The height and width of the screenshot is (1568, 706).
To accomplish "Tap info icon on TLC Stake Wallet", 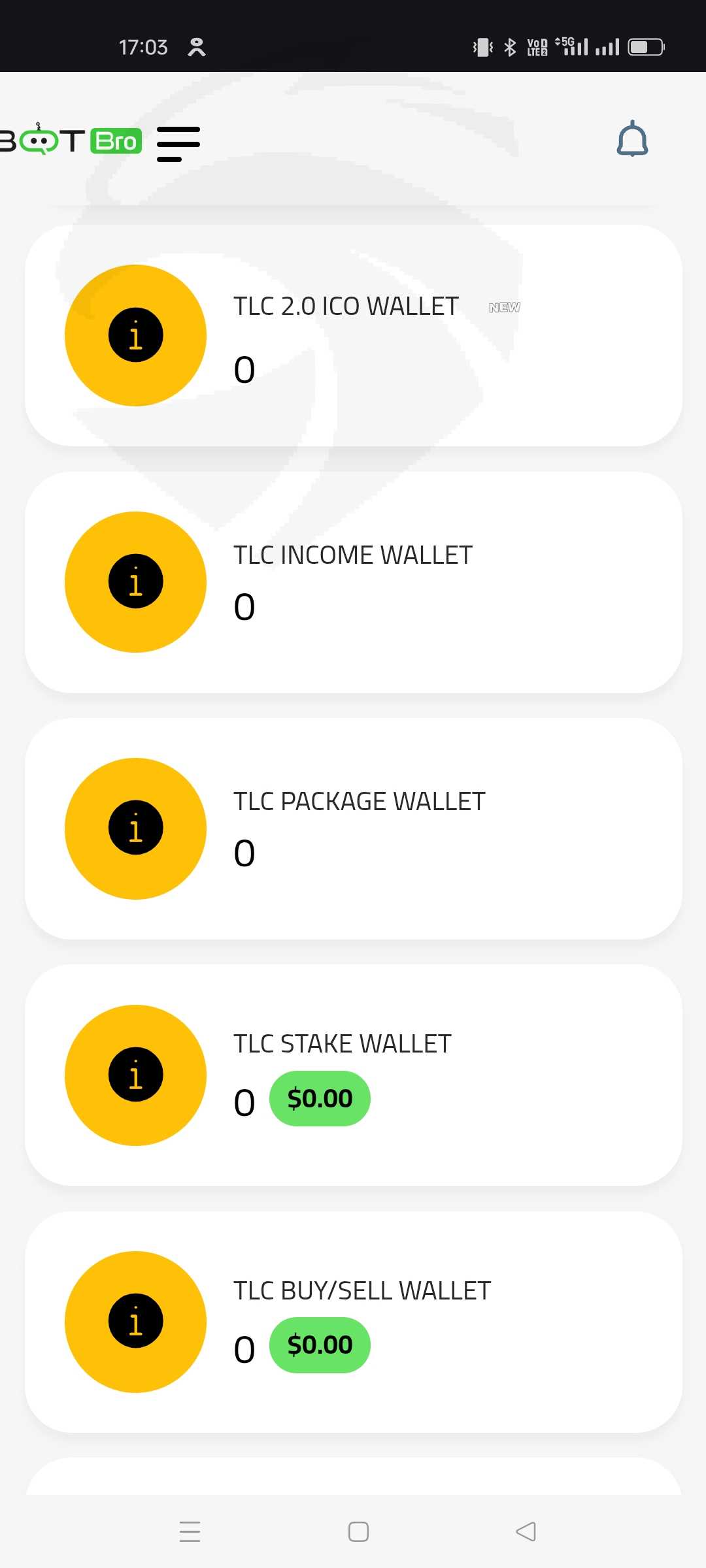I will pyautogui.click(x=135, y=1075).
